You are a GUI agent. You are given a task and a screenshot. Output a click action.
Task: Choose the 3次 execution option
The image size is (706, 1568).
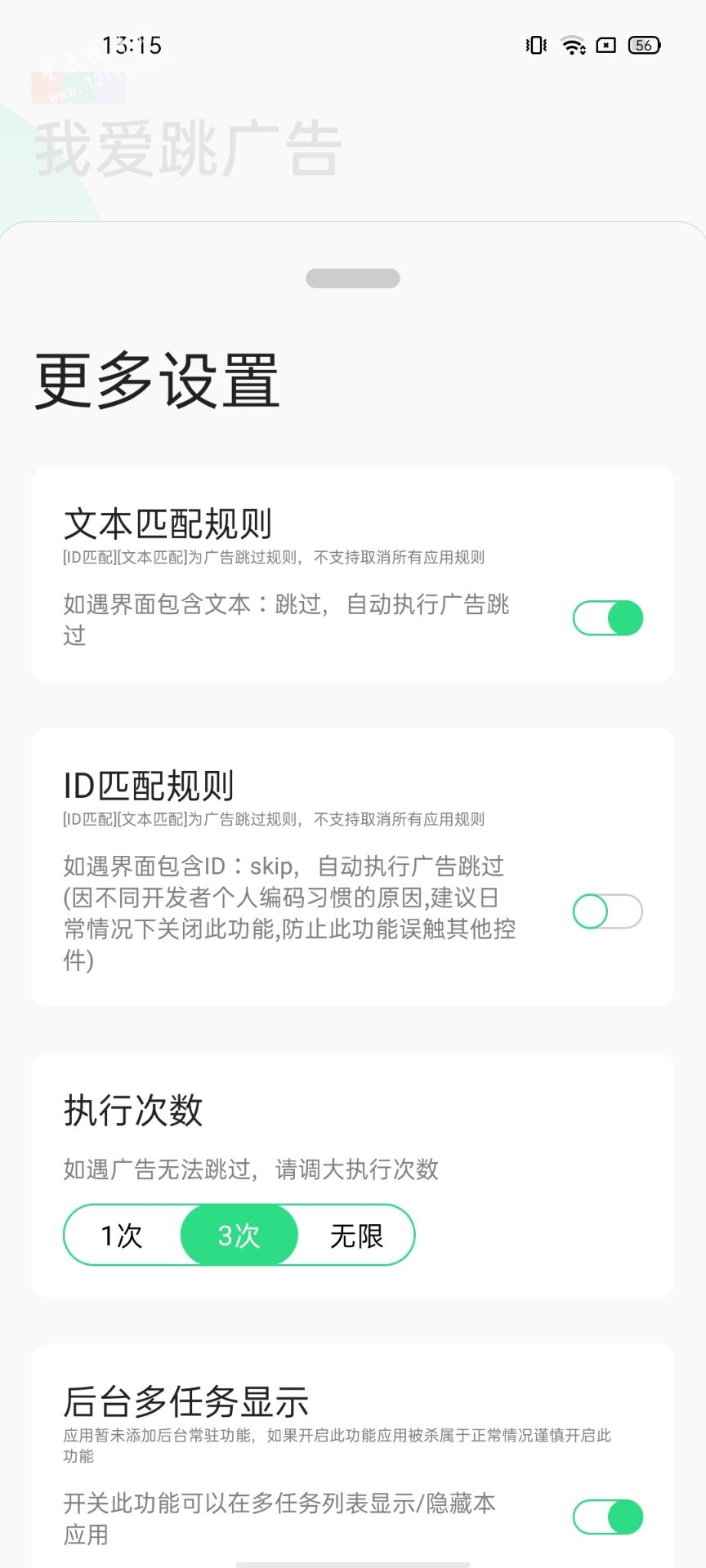tap(239, 1235)
